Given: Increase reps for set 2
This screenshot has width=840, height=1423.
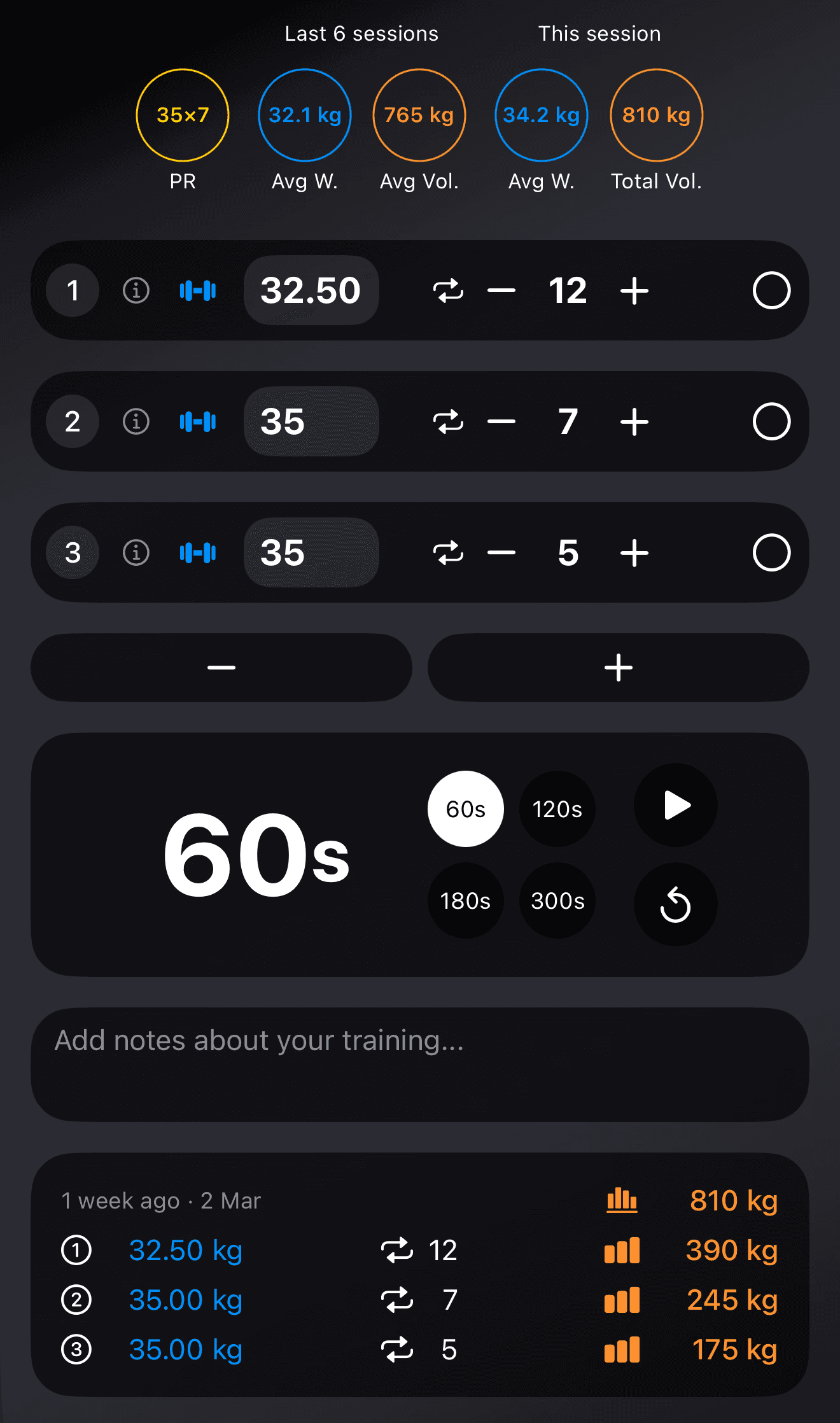Looking at the screenshot, I should pos(634,422).
